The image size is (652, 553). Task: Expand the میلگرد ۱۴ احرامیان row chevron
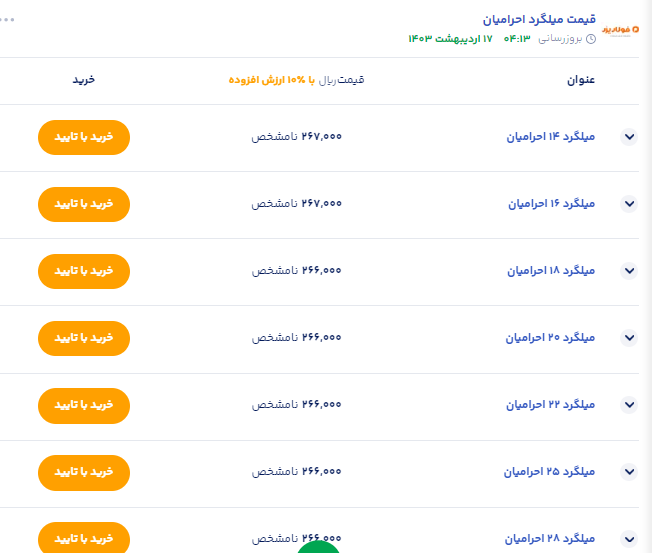click(x=629, y=137)
